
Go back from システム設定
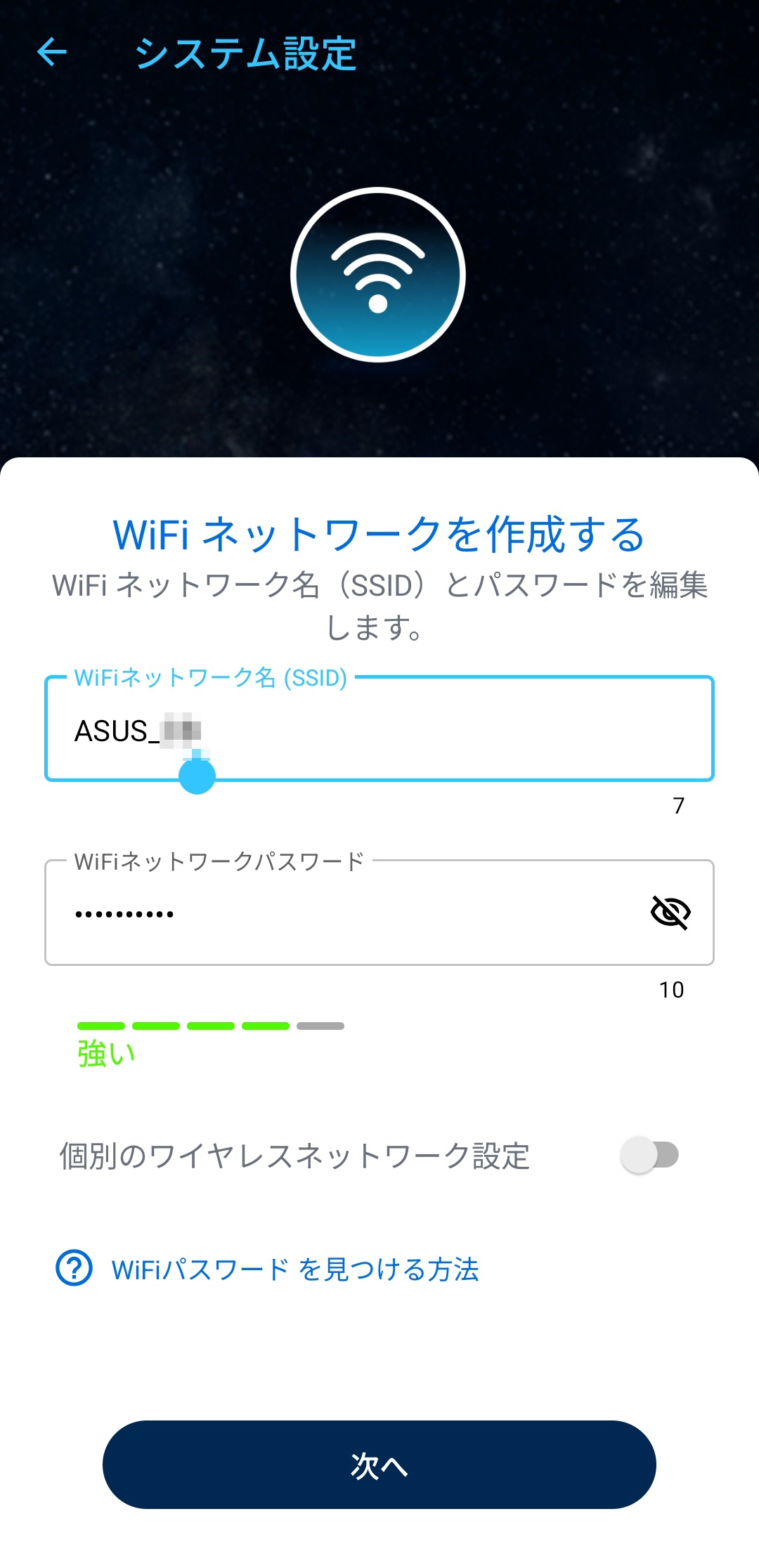pyautogui.click(x=51, y=52)
